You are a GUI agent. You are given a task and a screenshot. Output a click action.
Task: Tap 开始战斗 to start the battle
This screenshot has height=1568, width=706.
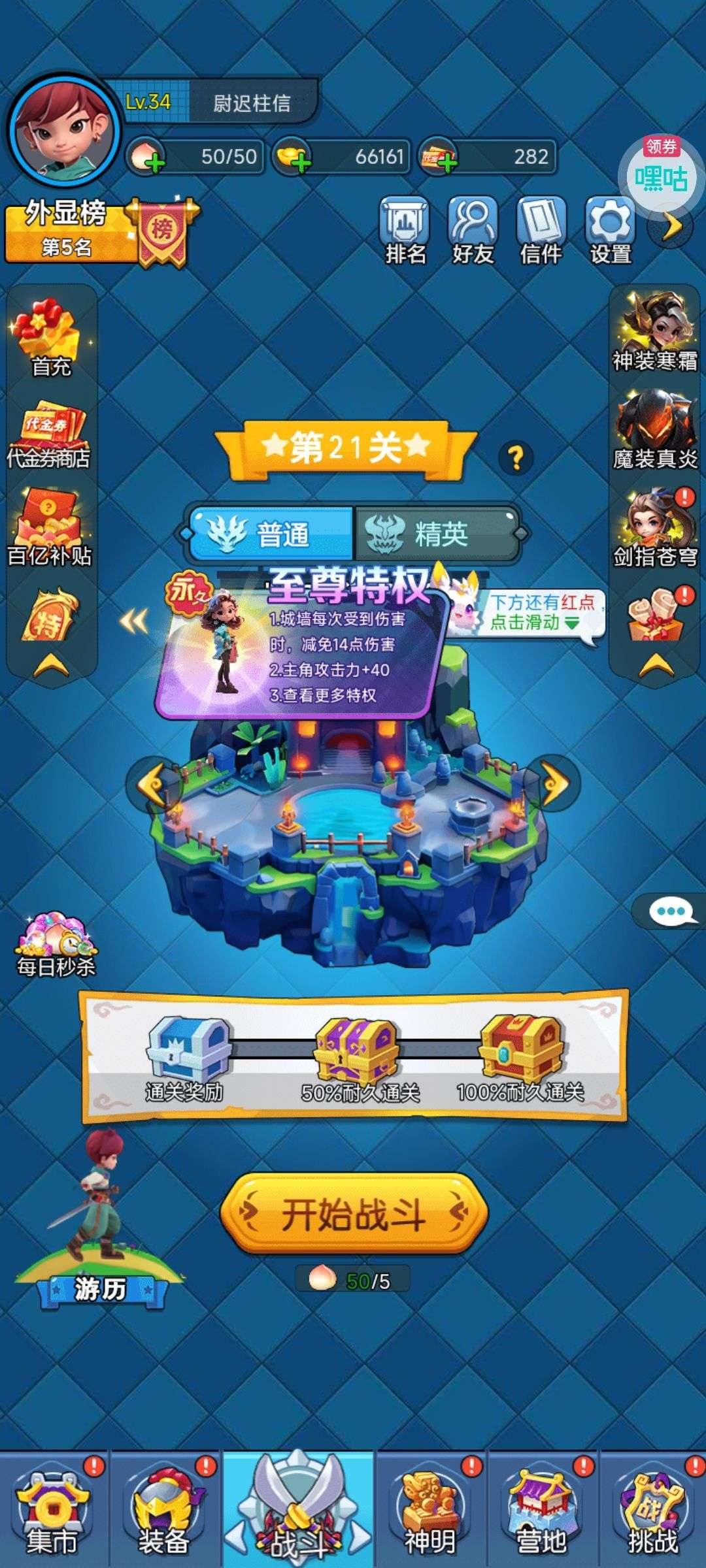354,1214
